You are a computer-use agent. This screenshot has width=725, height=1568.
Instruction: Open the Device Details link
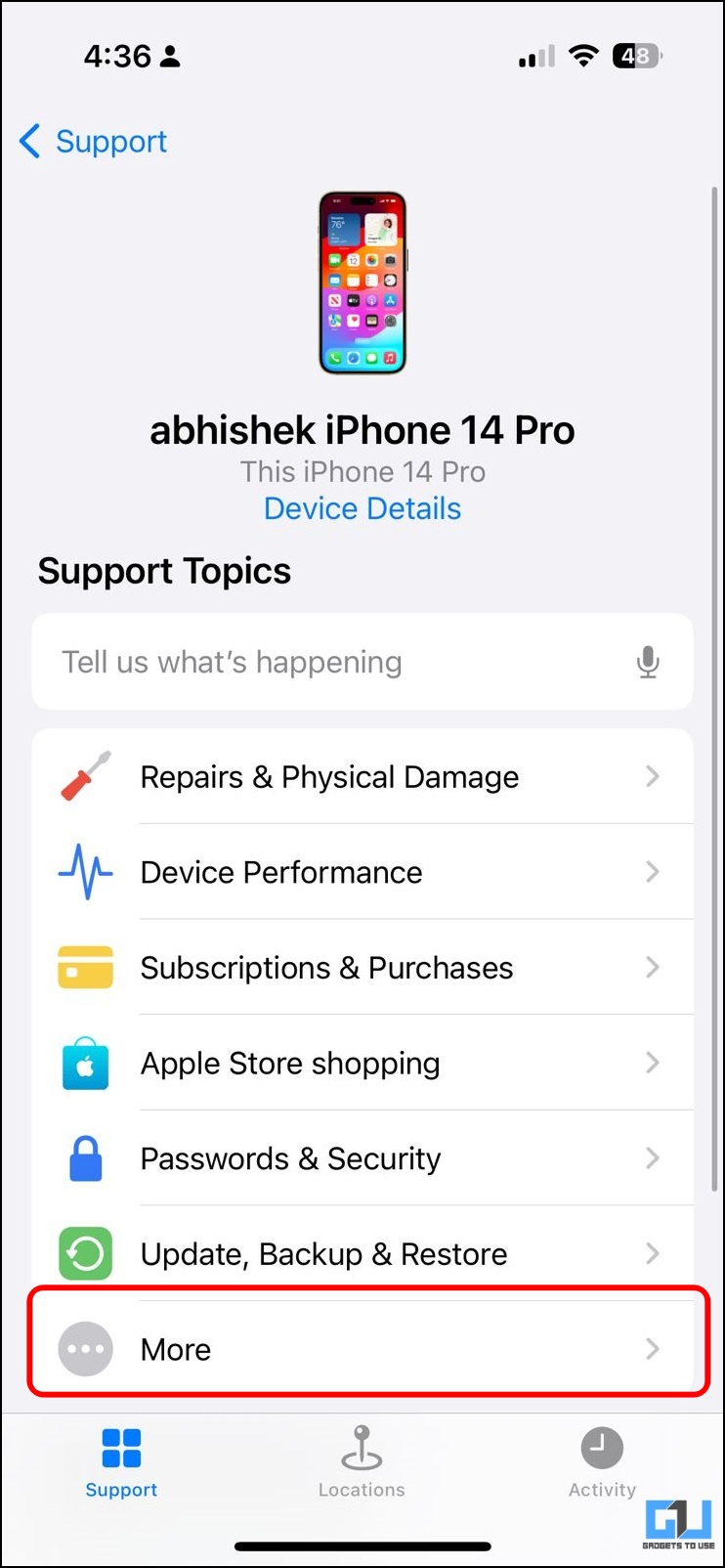pyautogui.click(x=362, y=508)
